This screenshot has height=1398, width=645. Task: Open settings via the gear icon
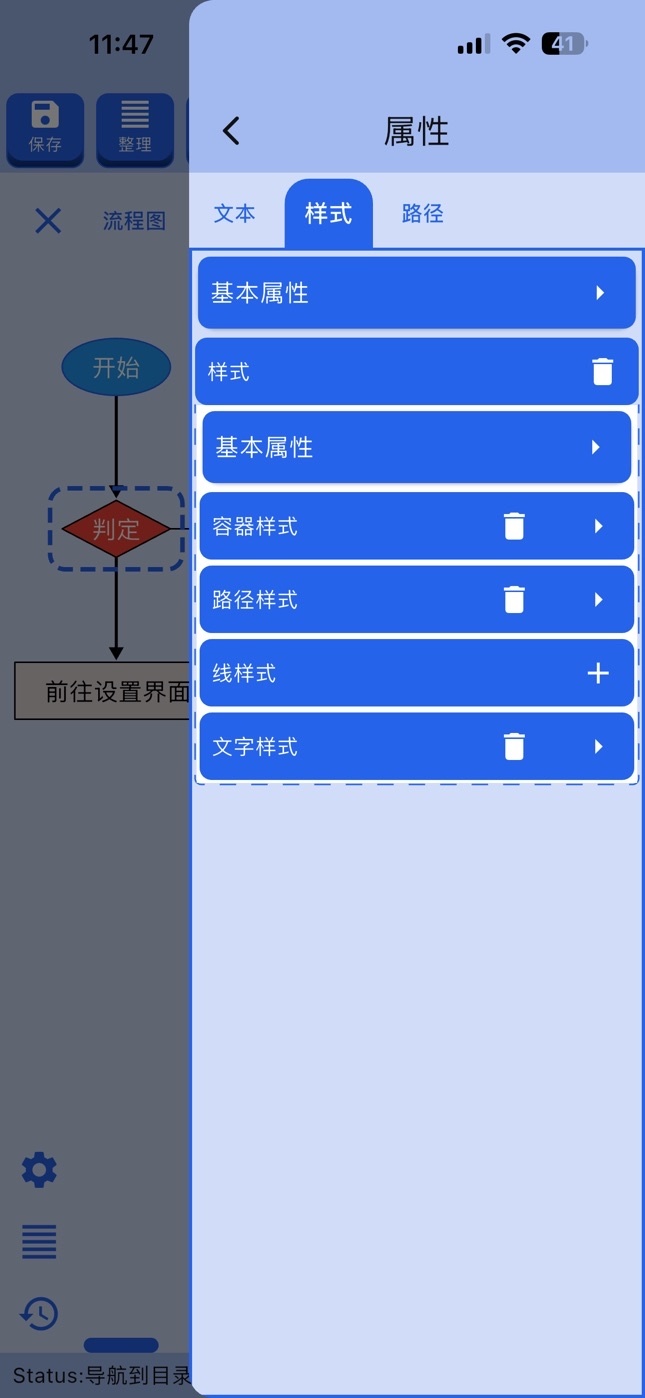[40, 1169]
